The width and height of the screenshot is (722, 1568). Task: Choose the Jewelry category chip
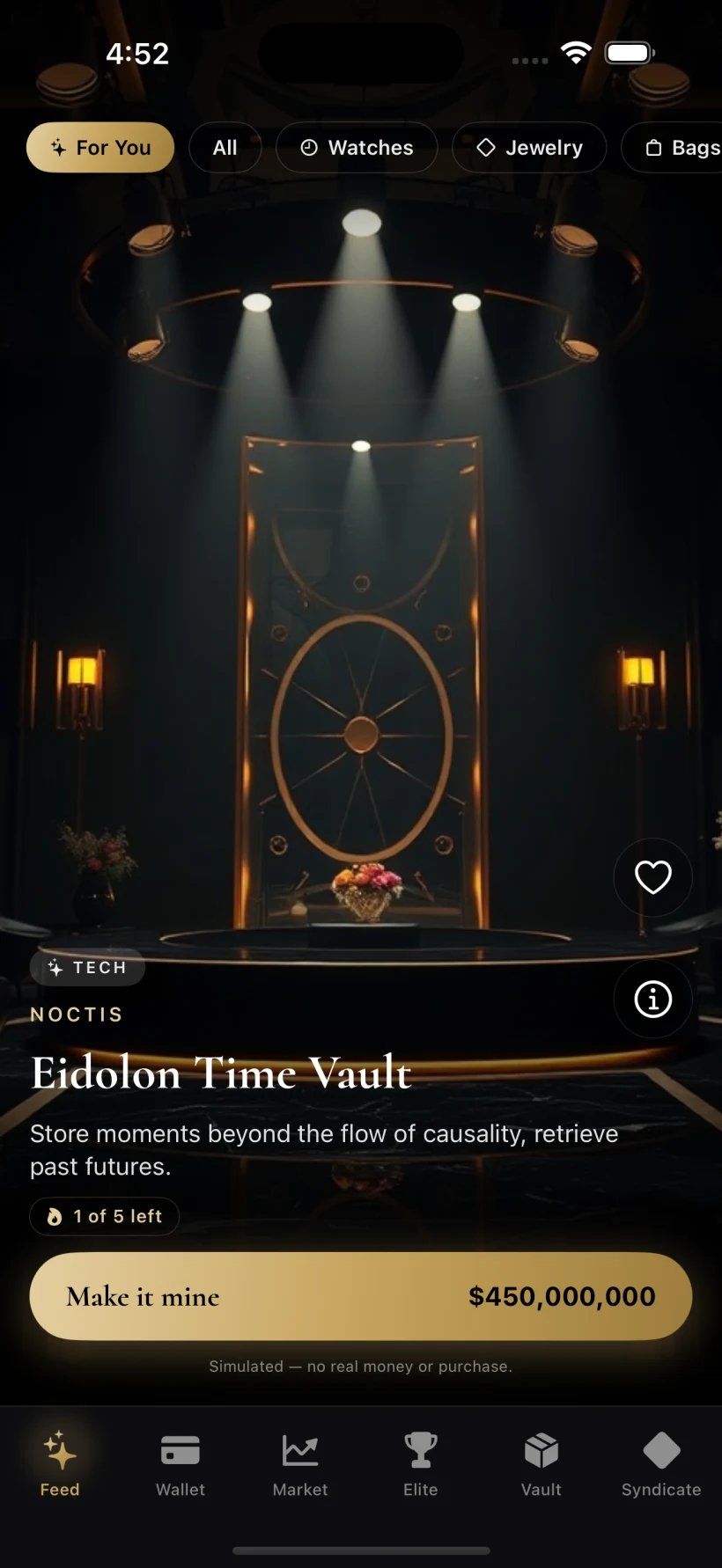pos(529,147)
